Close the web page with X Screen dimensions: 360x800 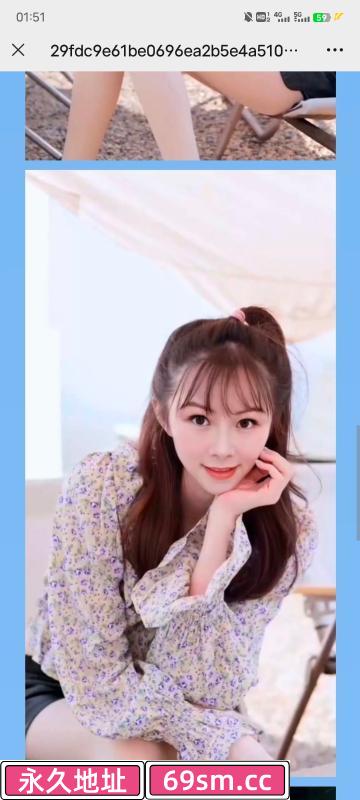pyautogui.click(x=18, y=50)
